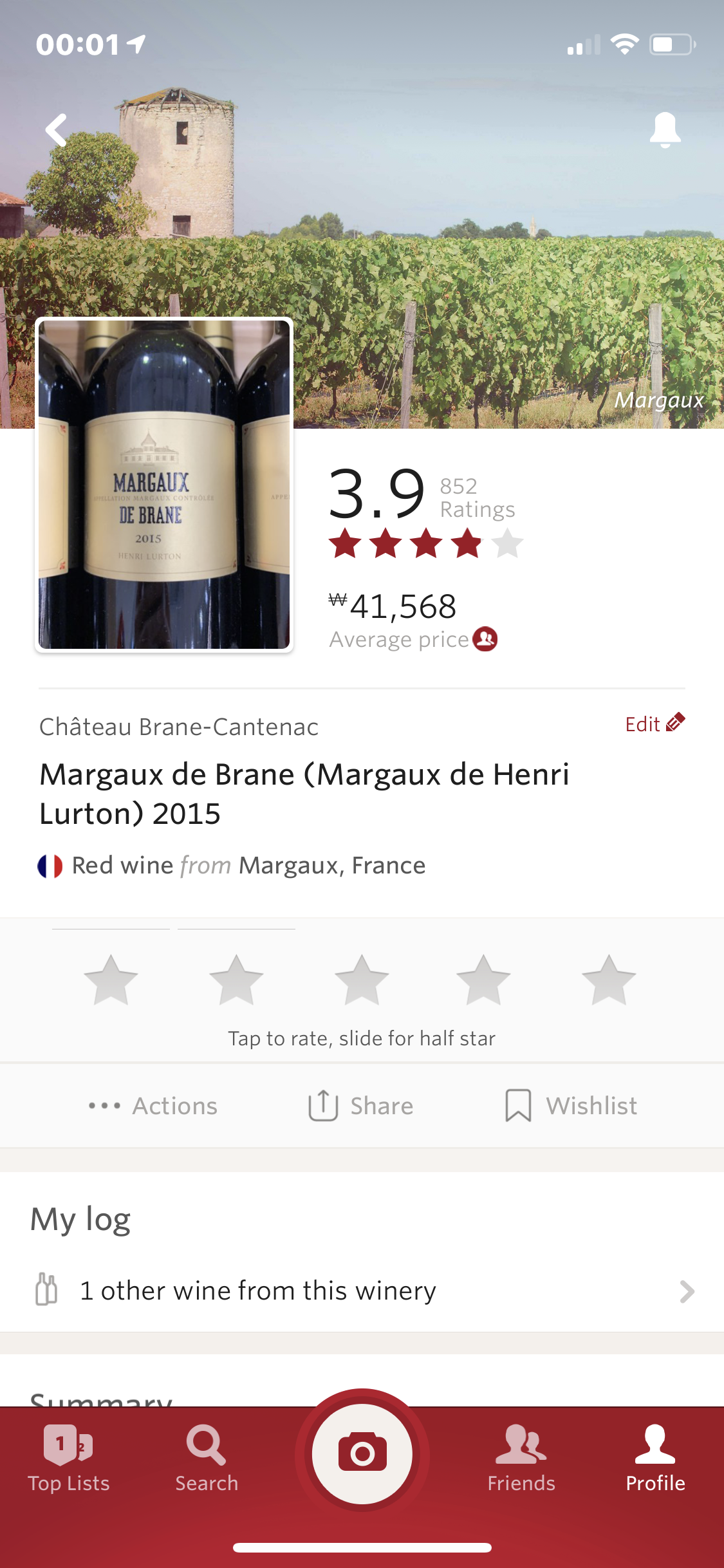Switch to the Top Lists tab
Screen dimensions: 724x1568
pos(69,1458)
